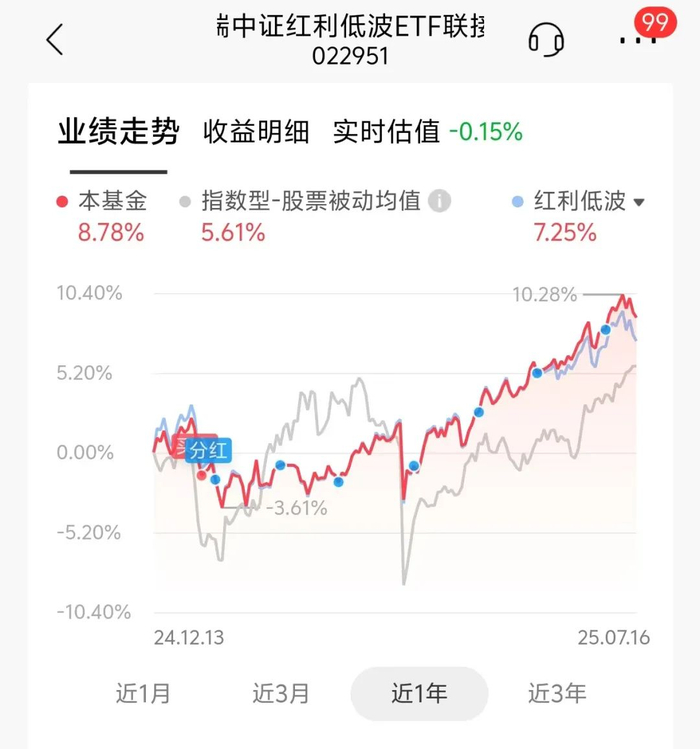Switch to the 收益明细 tab
The height and width of the screenshot is (749, 700).
256,131
